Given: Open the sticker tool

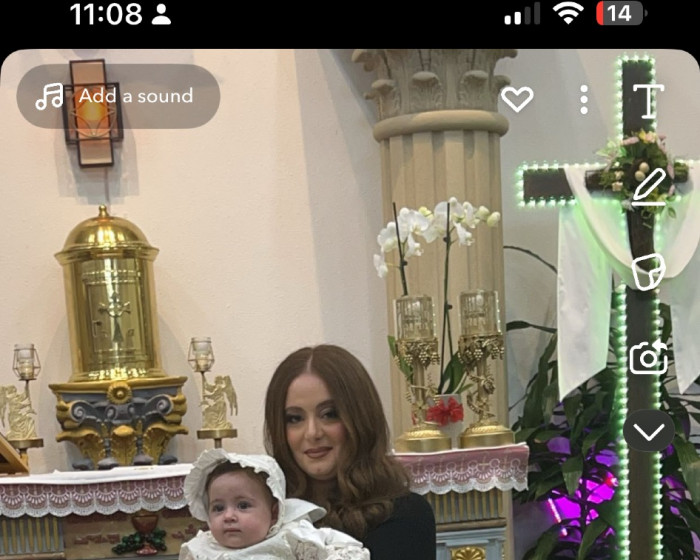Looking at the screenshot, I should tap(648, 272).
